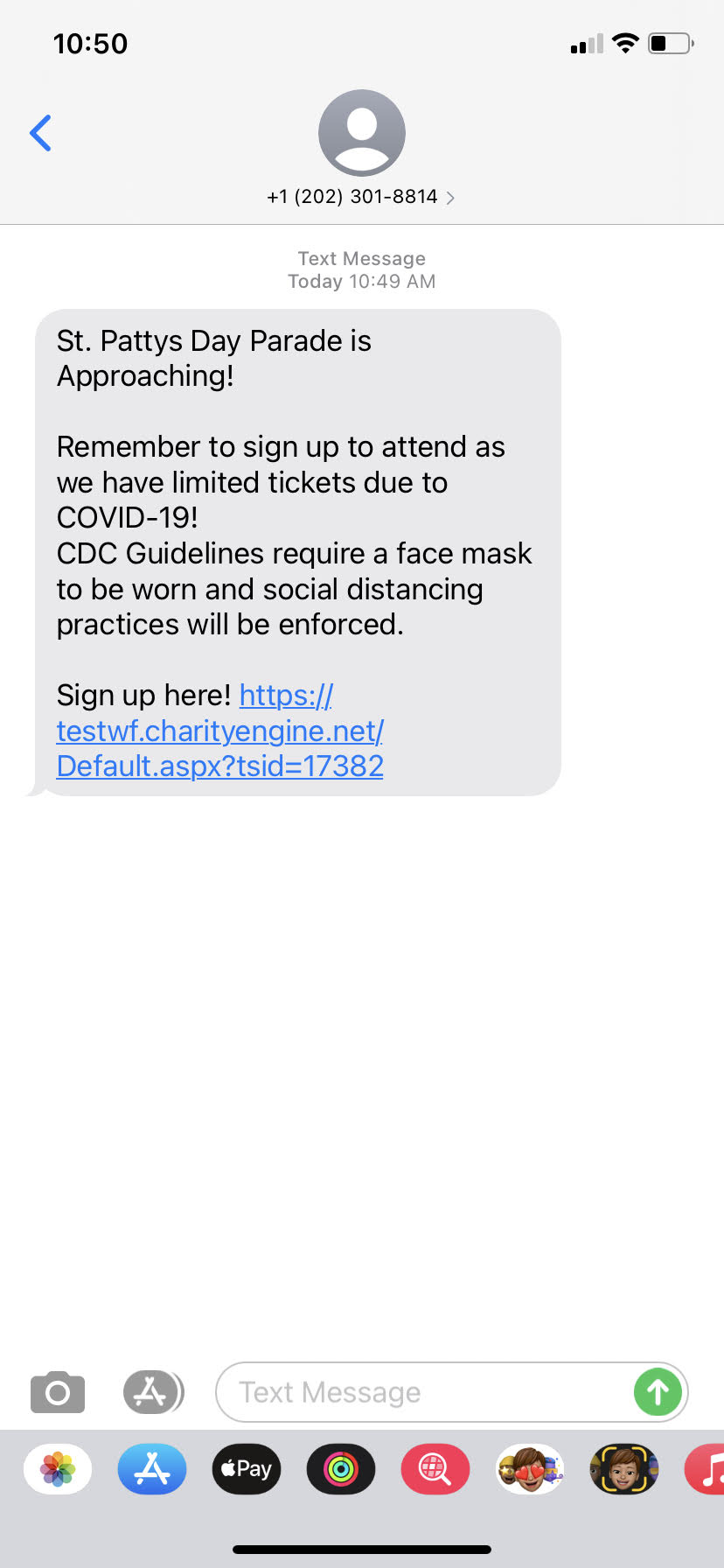Open the Fitness activity rings app

(341, 1469)
